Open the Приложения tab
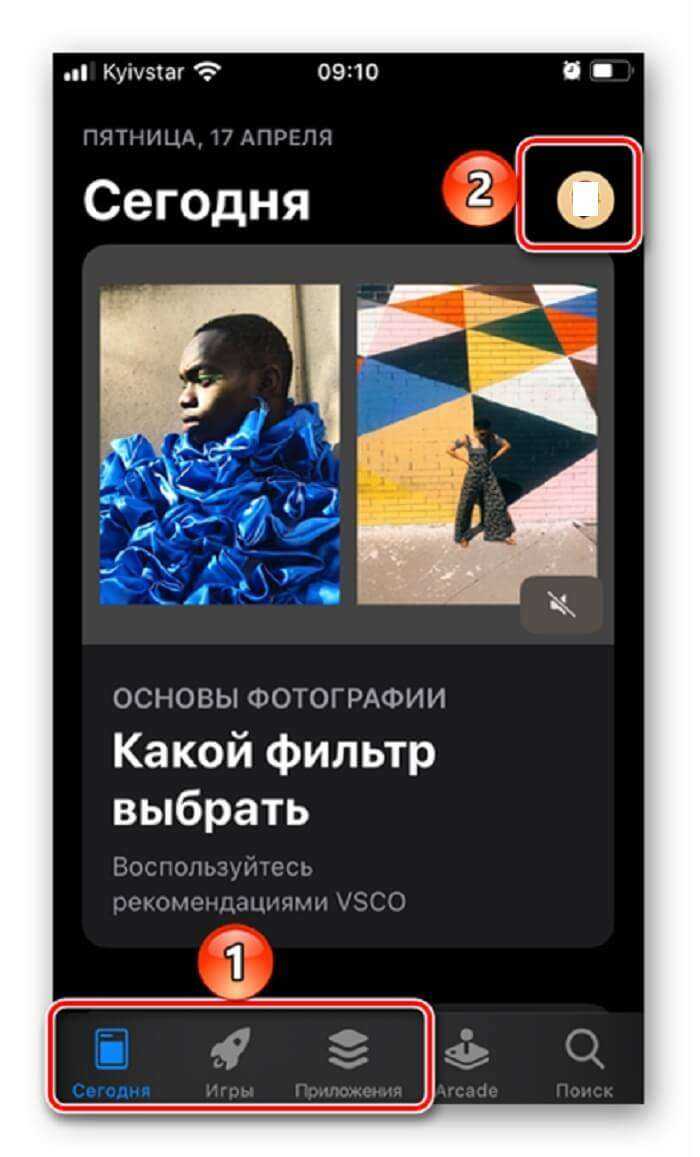Image resolution: width=700 pixels, height=1157 pixels. click(348, 1061)
